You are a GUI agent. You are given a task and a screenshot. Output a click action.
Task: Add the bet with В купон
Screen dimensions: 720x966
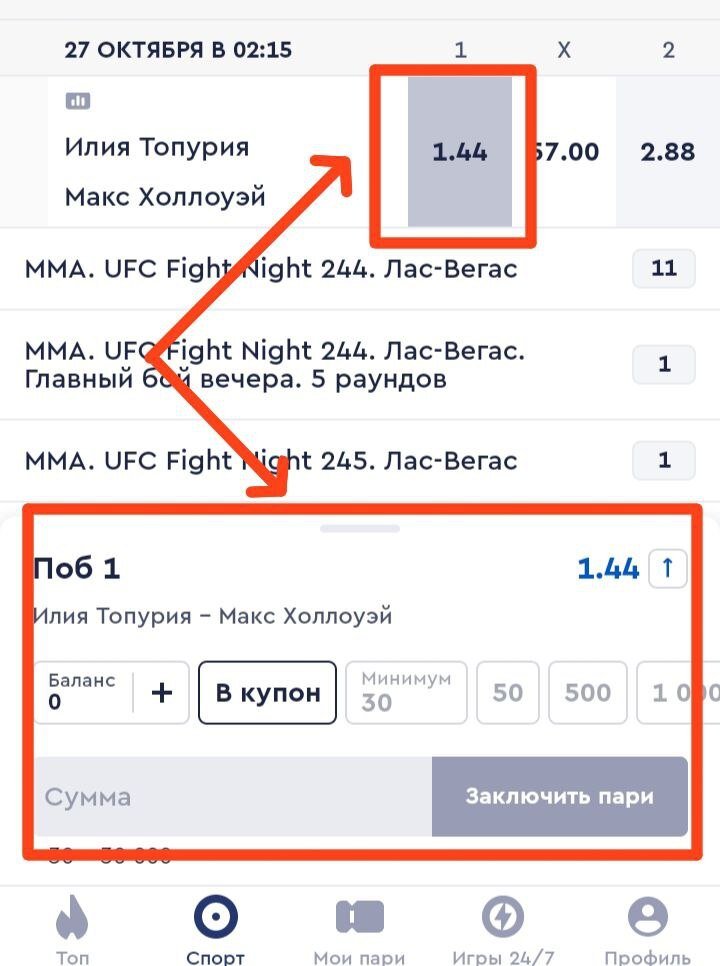tap(268, 693)
